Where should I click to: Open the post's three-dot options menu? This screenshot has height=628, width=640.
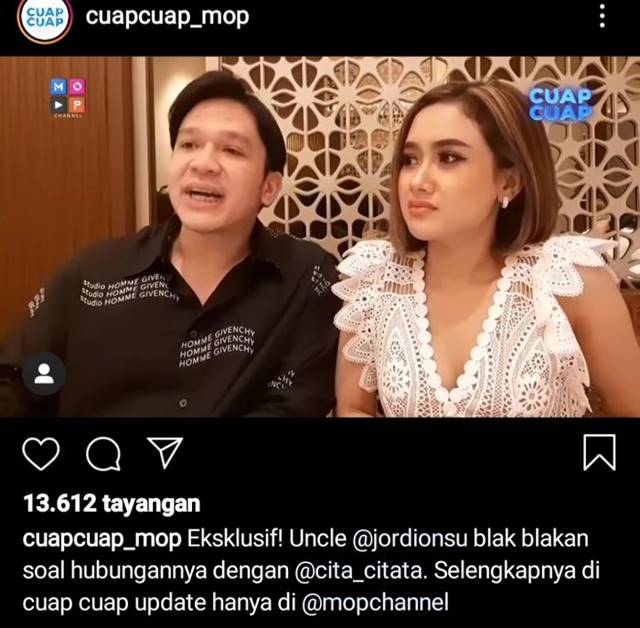[x=601, y=19]
